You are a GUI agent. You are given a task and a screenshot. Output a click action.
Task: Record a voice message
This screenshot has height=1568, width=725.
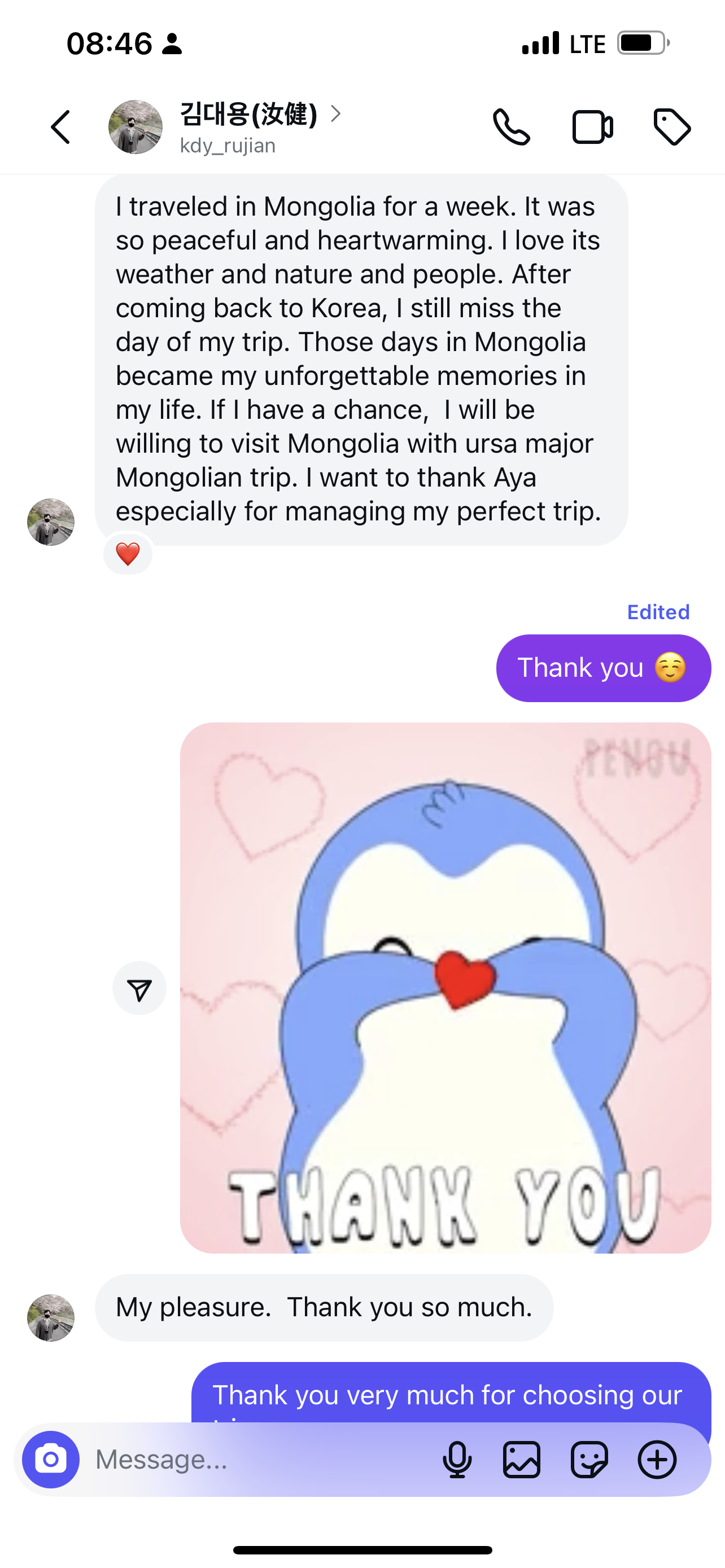click(457, 1459)
